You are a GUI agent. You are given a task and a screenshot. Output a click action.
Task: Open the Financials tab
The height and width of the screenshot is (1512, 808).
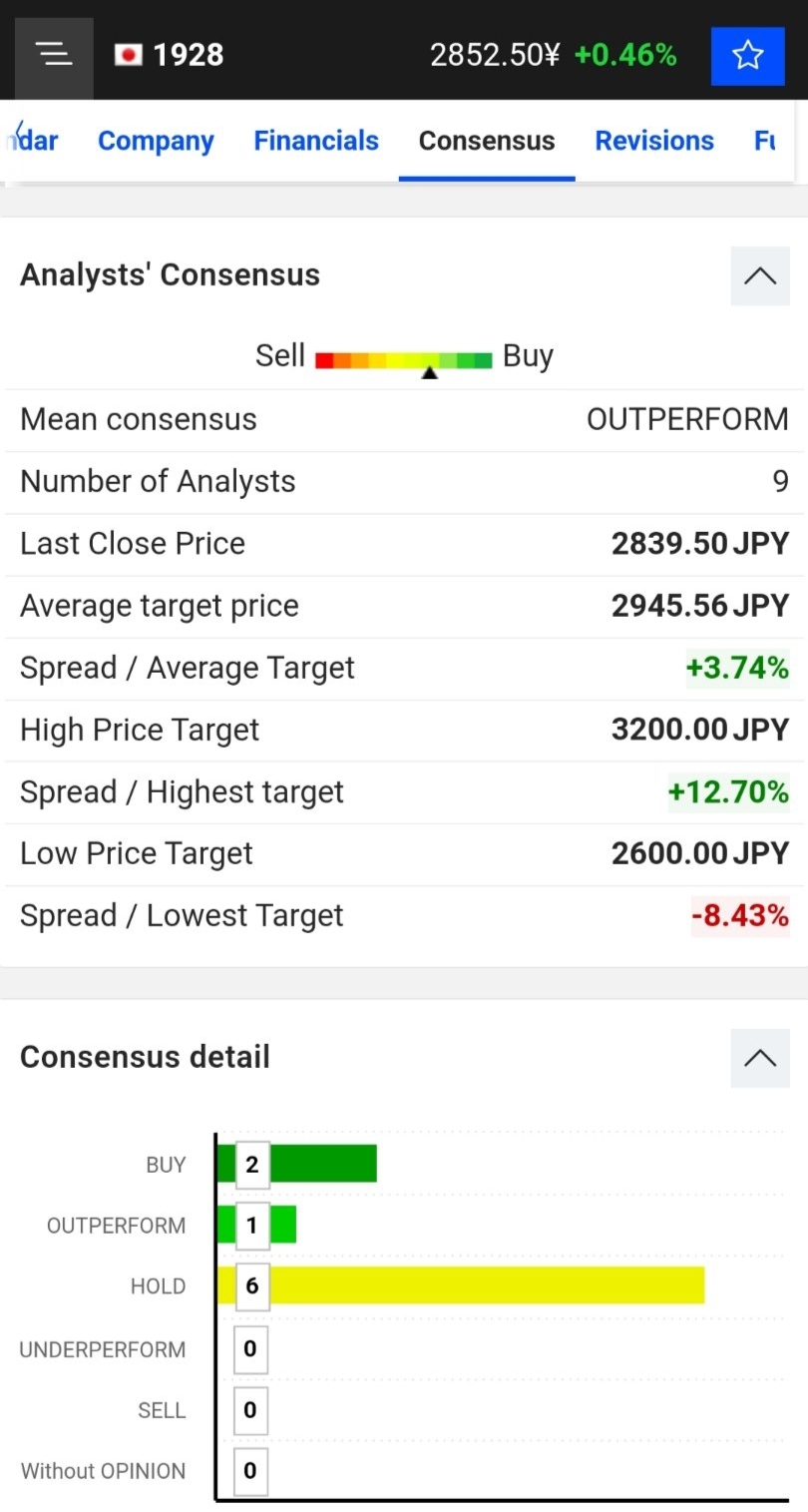click(316, 141)
